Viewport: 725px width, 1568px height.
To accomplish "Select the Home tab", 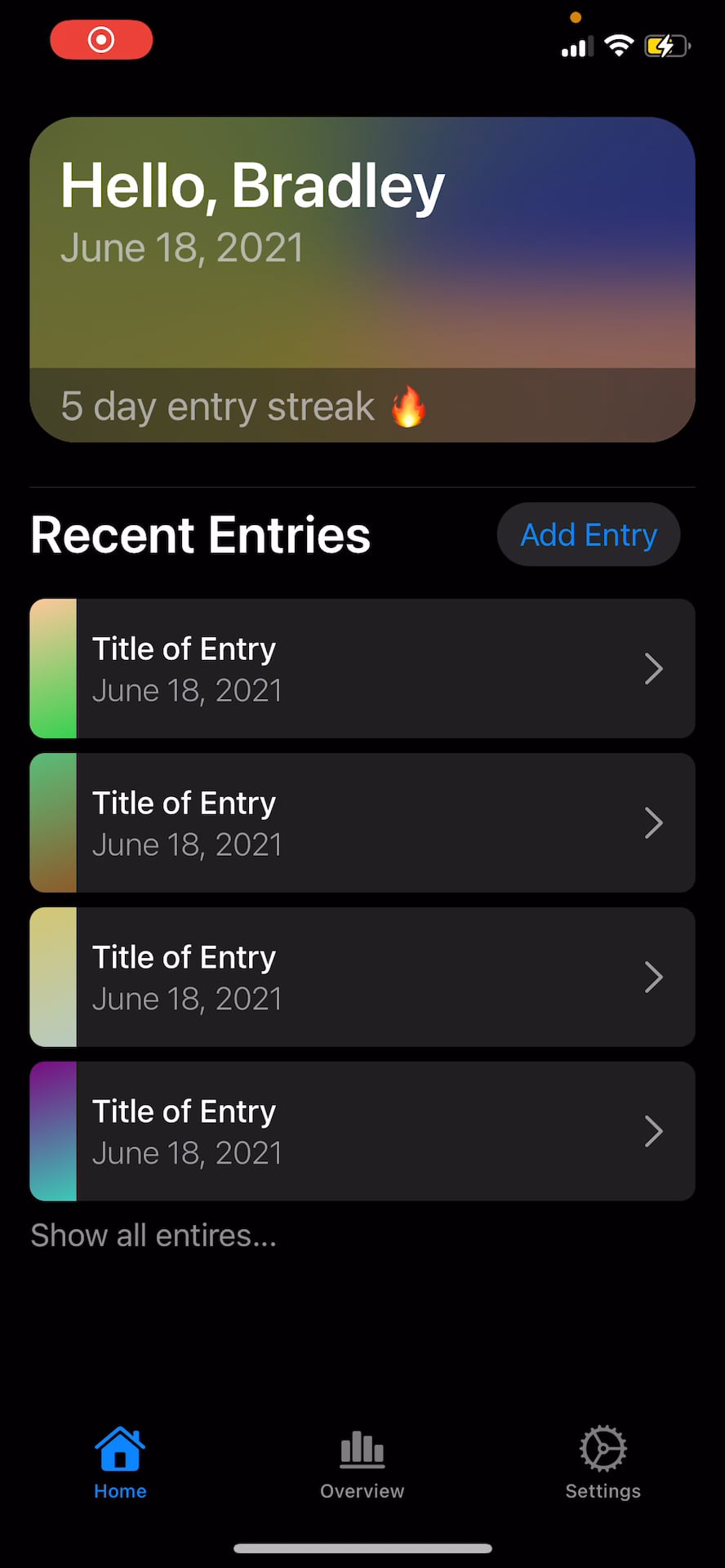I will coord(120,1464).
